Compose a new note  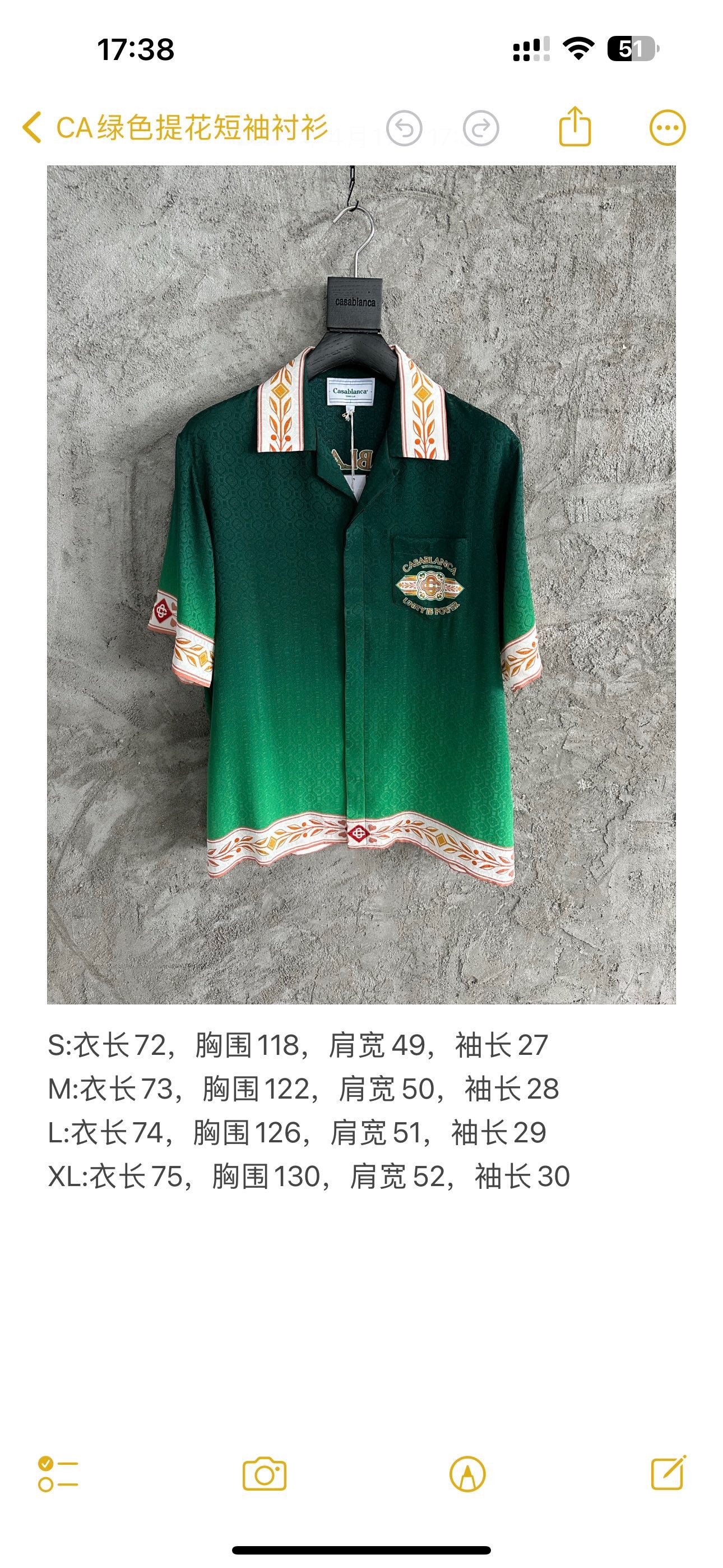(x=668, y=1474)
